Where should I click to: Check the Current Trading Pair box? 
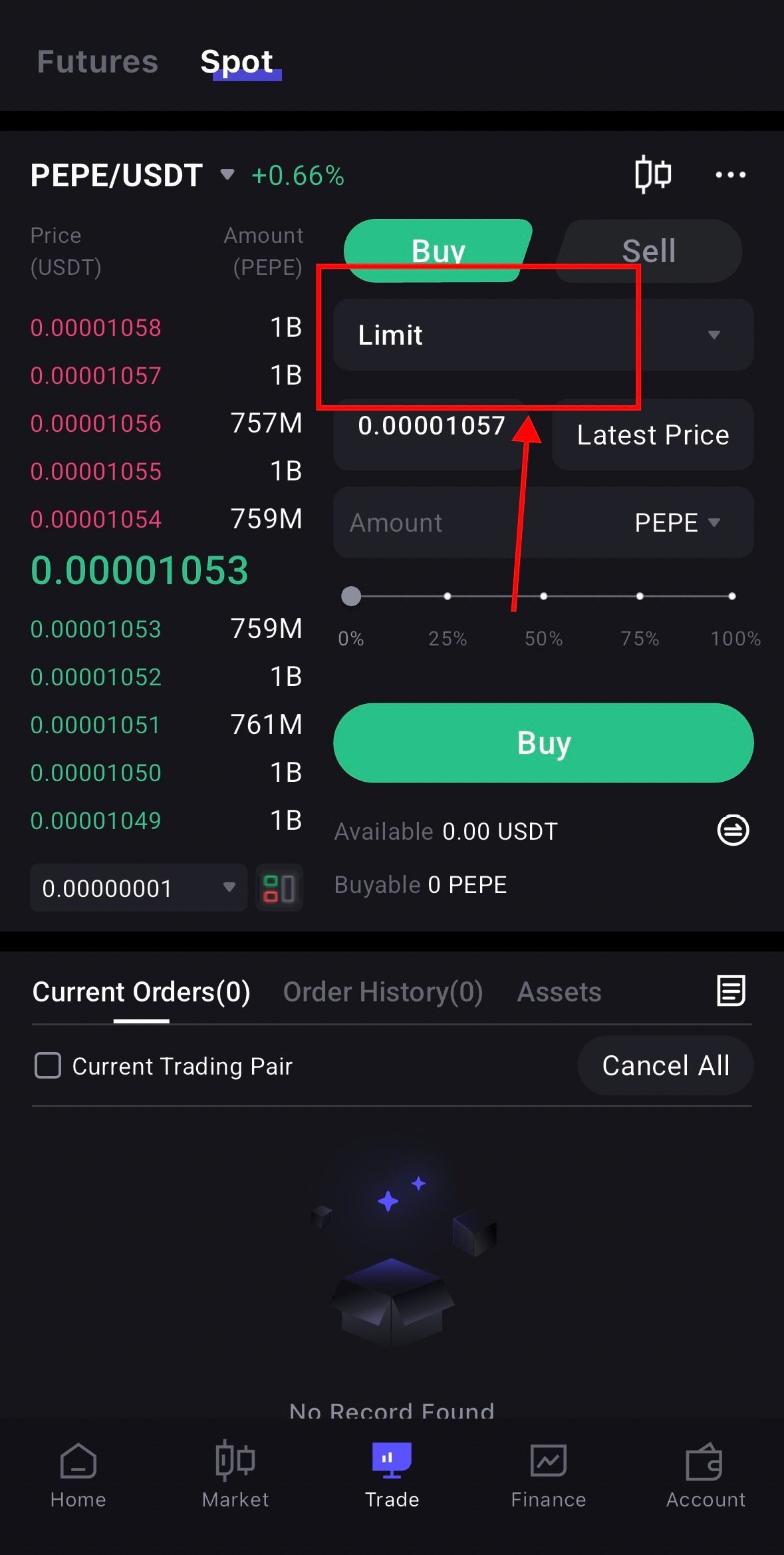(48, 1065)
